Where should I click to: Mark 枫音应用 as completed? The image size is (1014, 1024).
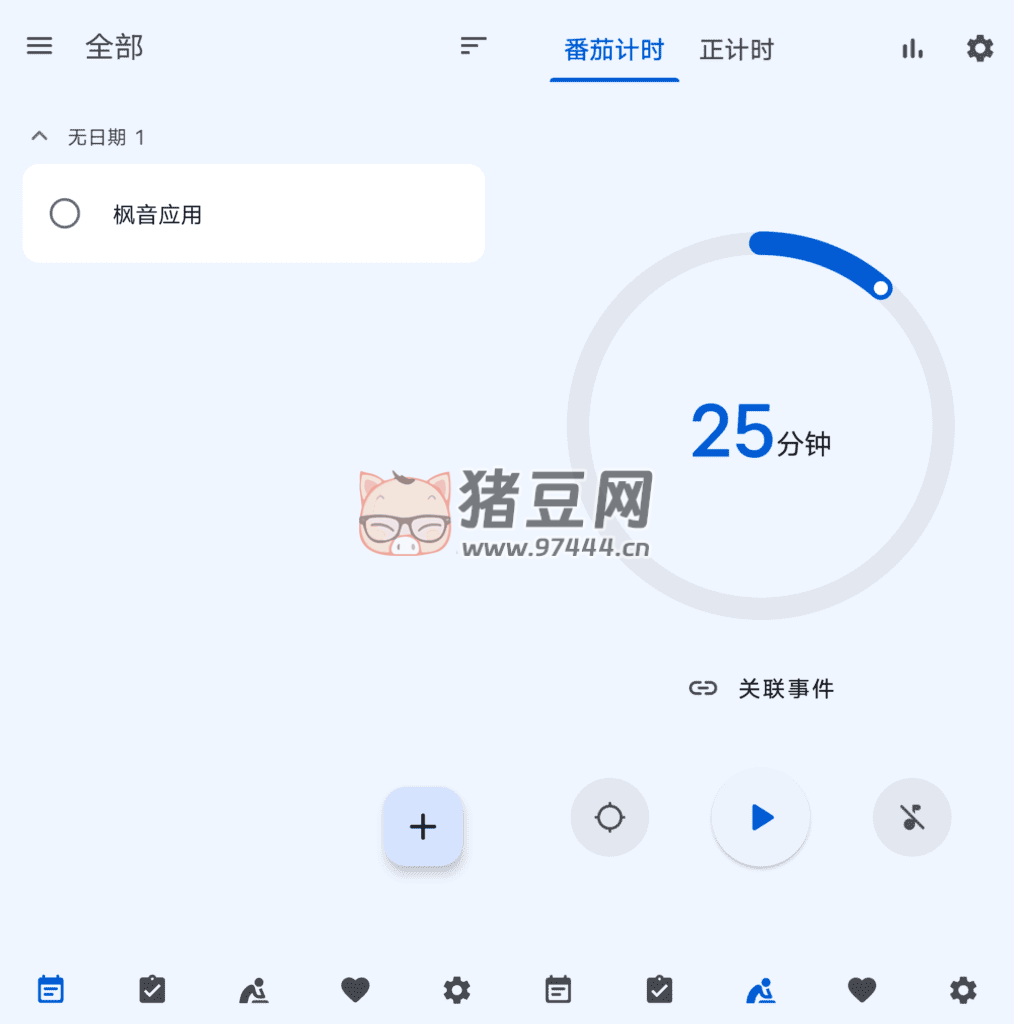click(x=65, y=213)
